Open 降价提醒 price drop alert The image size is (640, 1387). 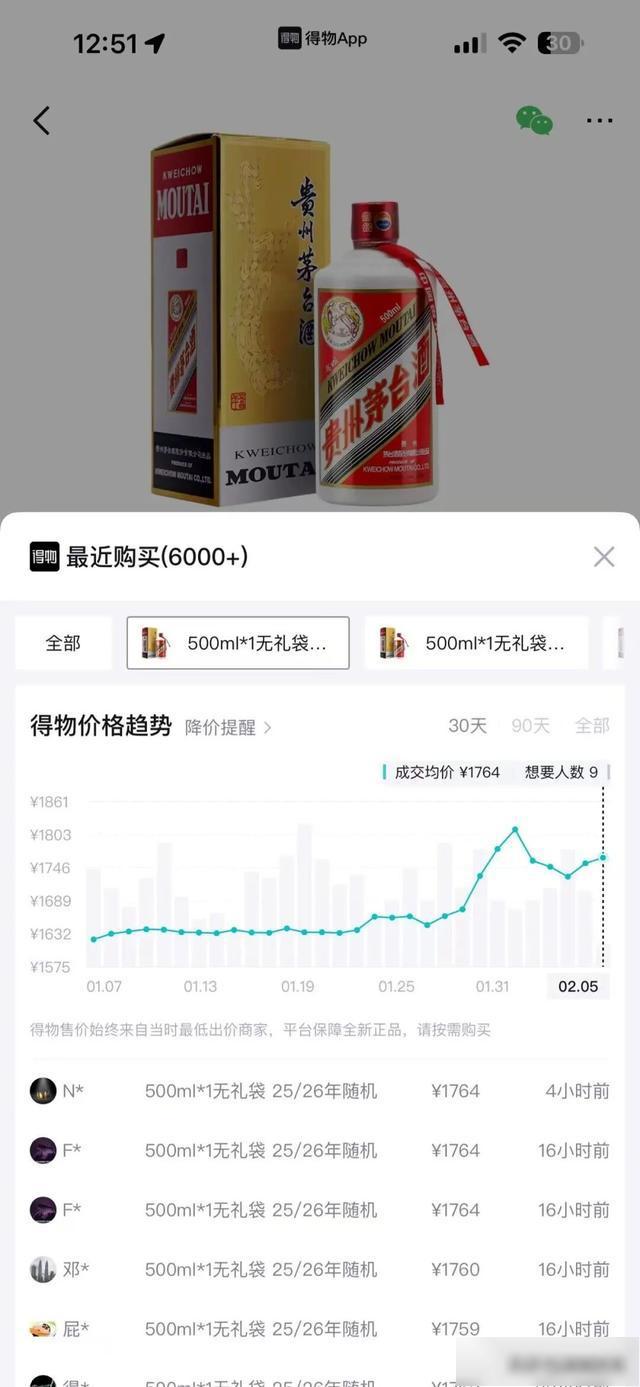point(228,727)
